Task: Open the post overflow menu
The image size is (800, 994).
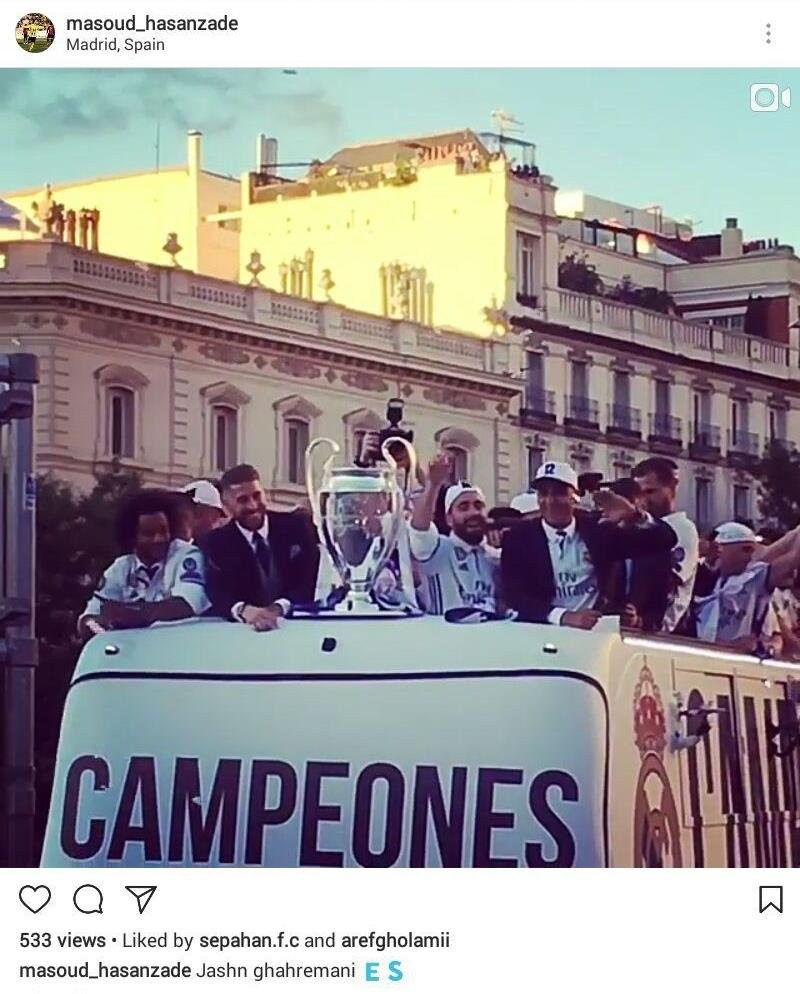Action: click(x=768, y=33)
